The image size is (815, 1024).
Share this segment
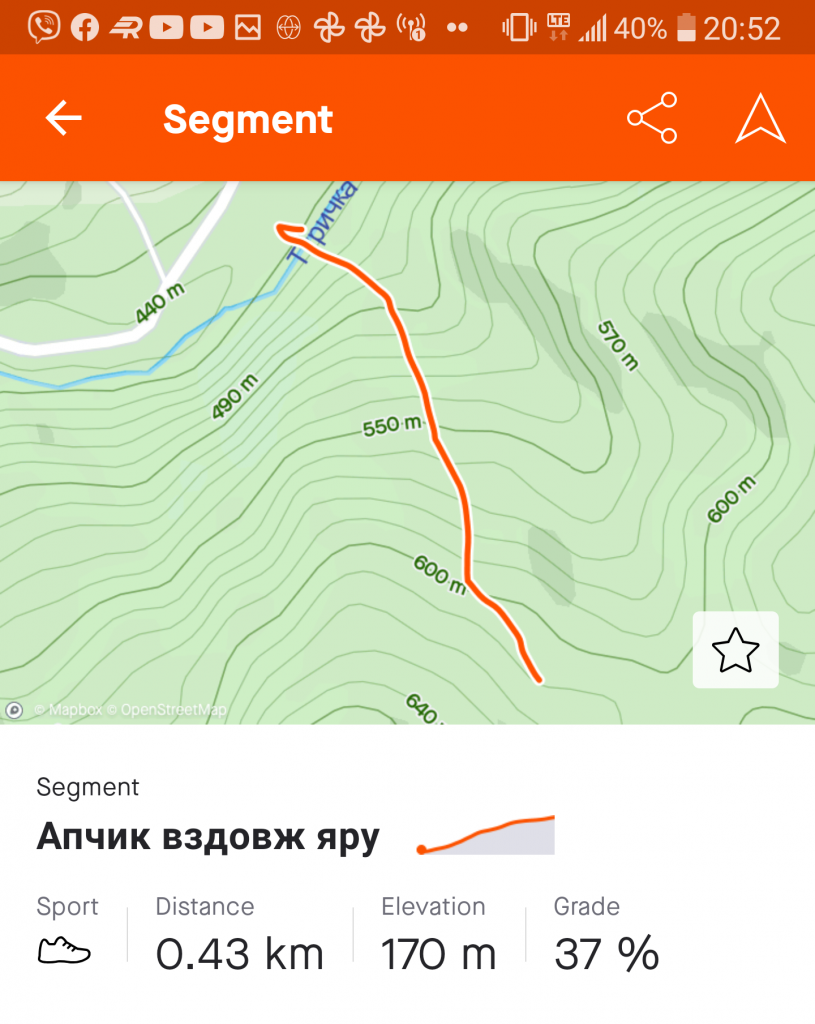[x=652, y=119]
